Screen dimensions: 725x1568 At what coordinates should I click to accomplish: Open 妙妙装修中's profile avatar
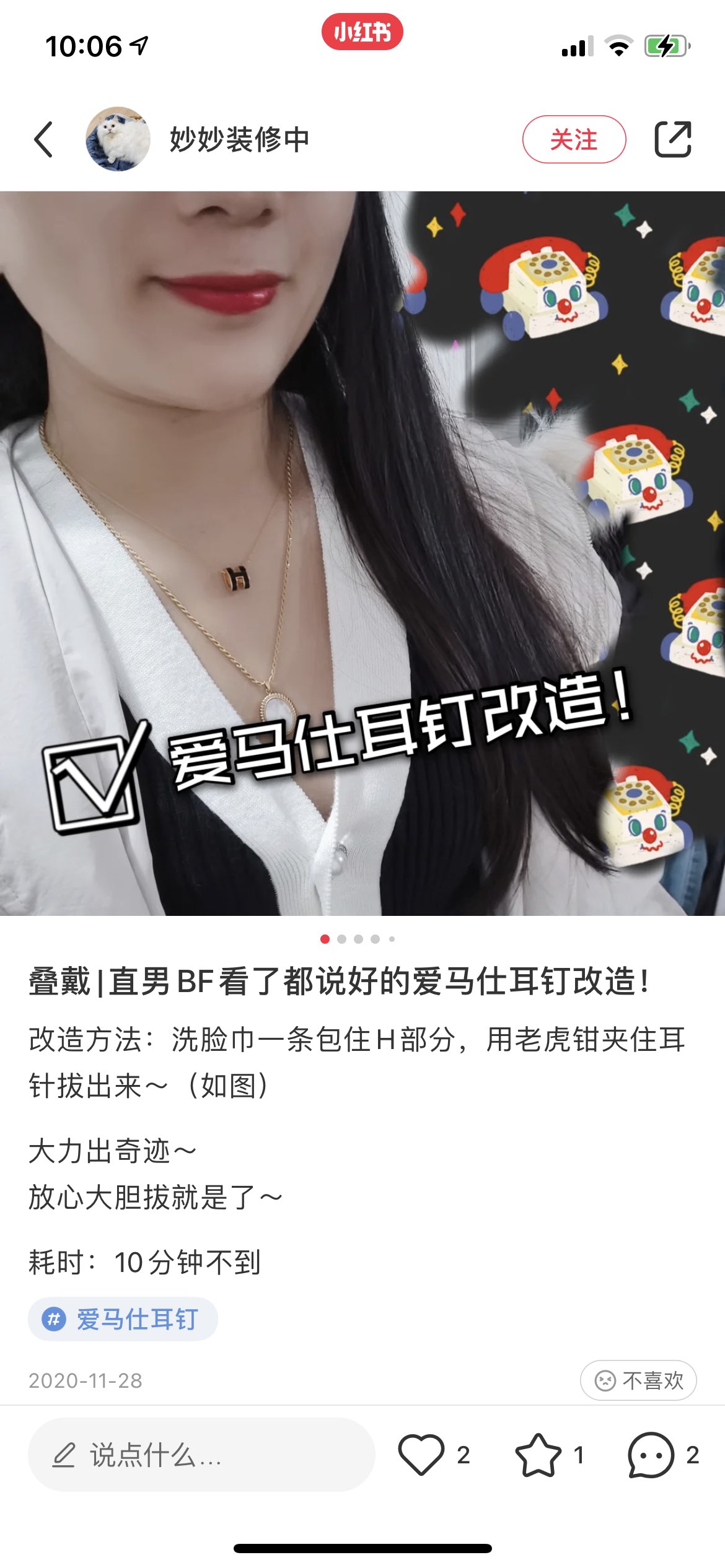pos(118,139)
